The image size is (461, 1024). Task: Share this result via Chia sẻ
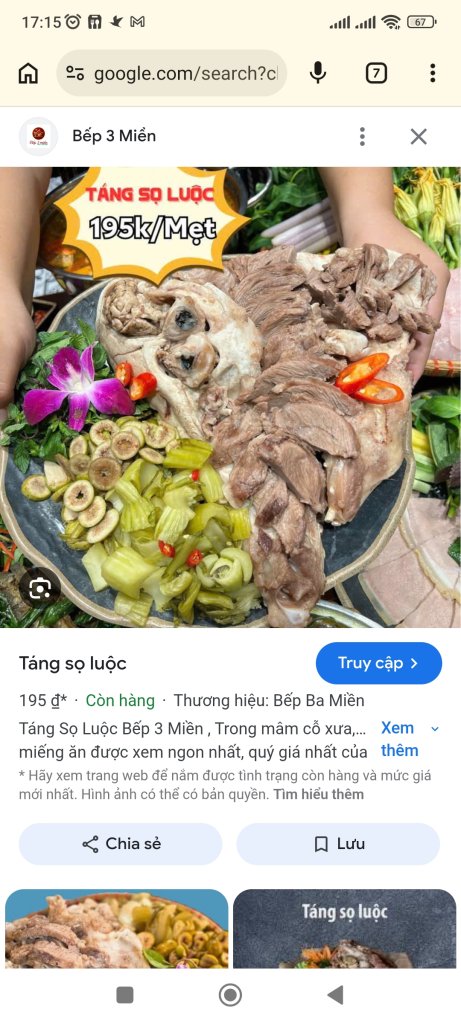121,844
